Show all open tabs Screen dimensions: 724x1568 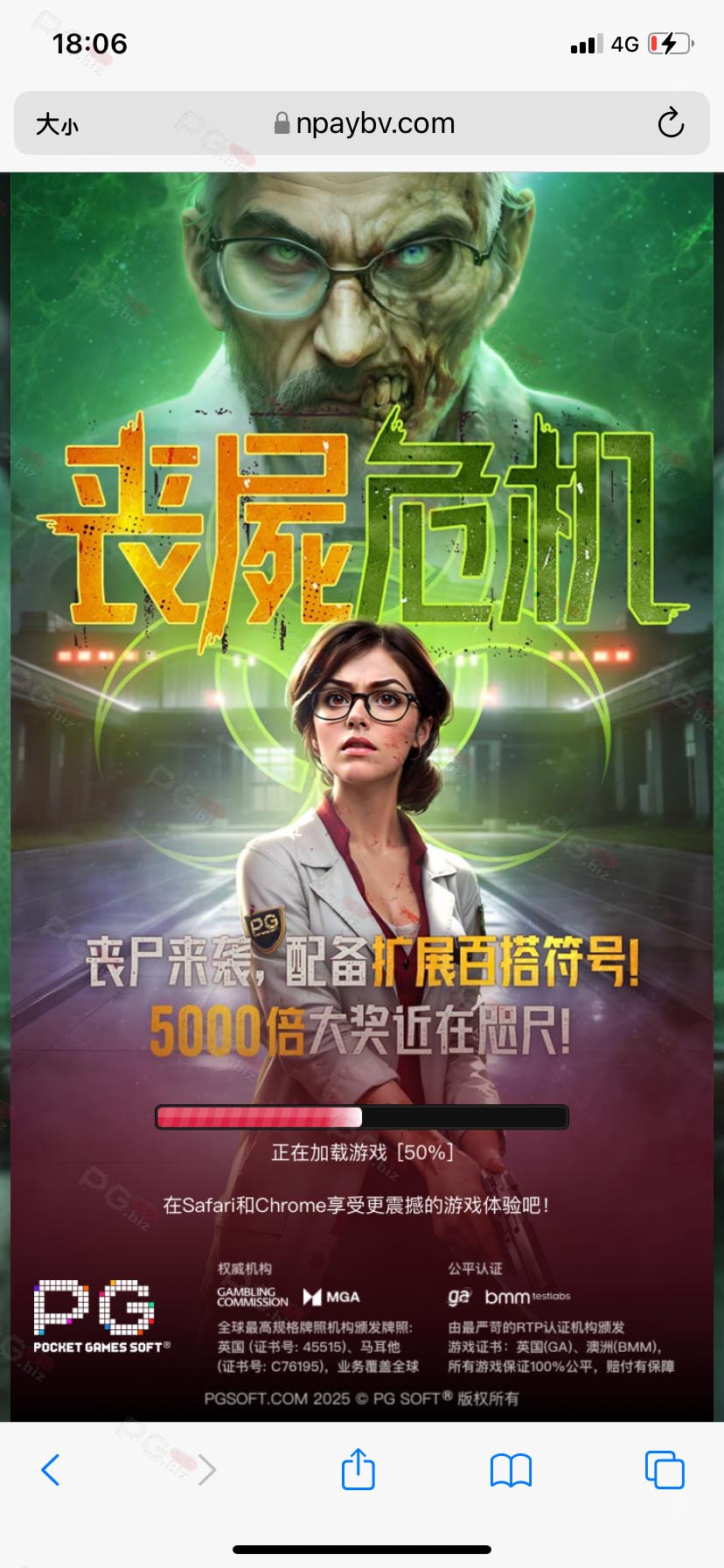[665, 1470]
